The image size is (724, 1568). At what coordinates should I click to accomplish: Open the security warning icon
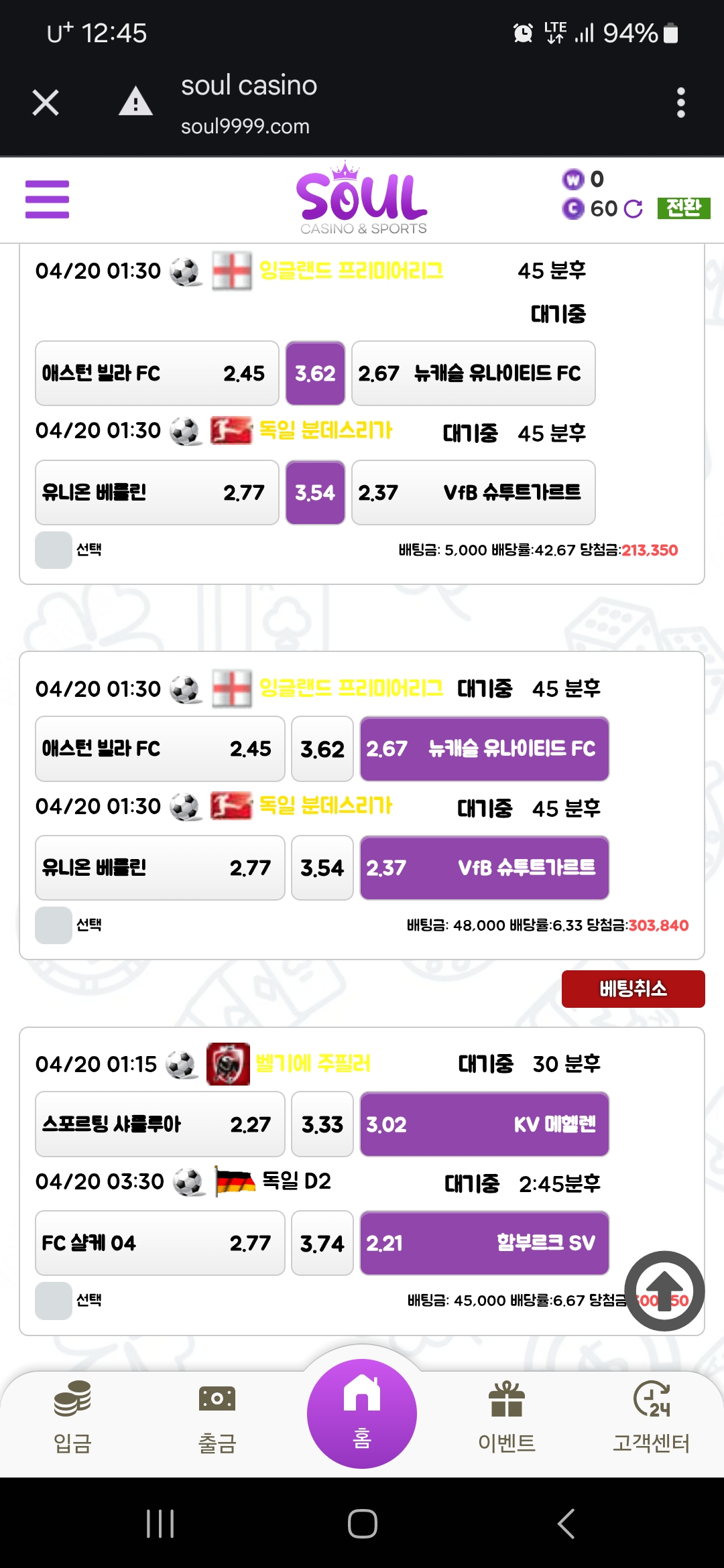tap(135, 103)
